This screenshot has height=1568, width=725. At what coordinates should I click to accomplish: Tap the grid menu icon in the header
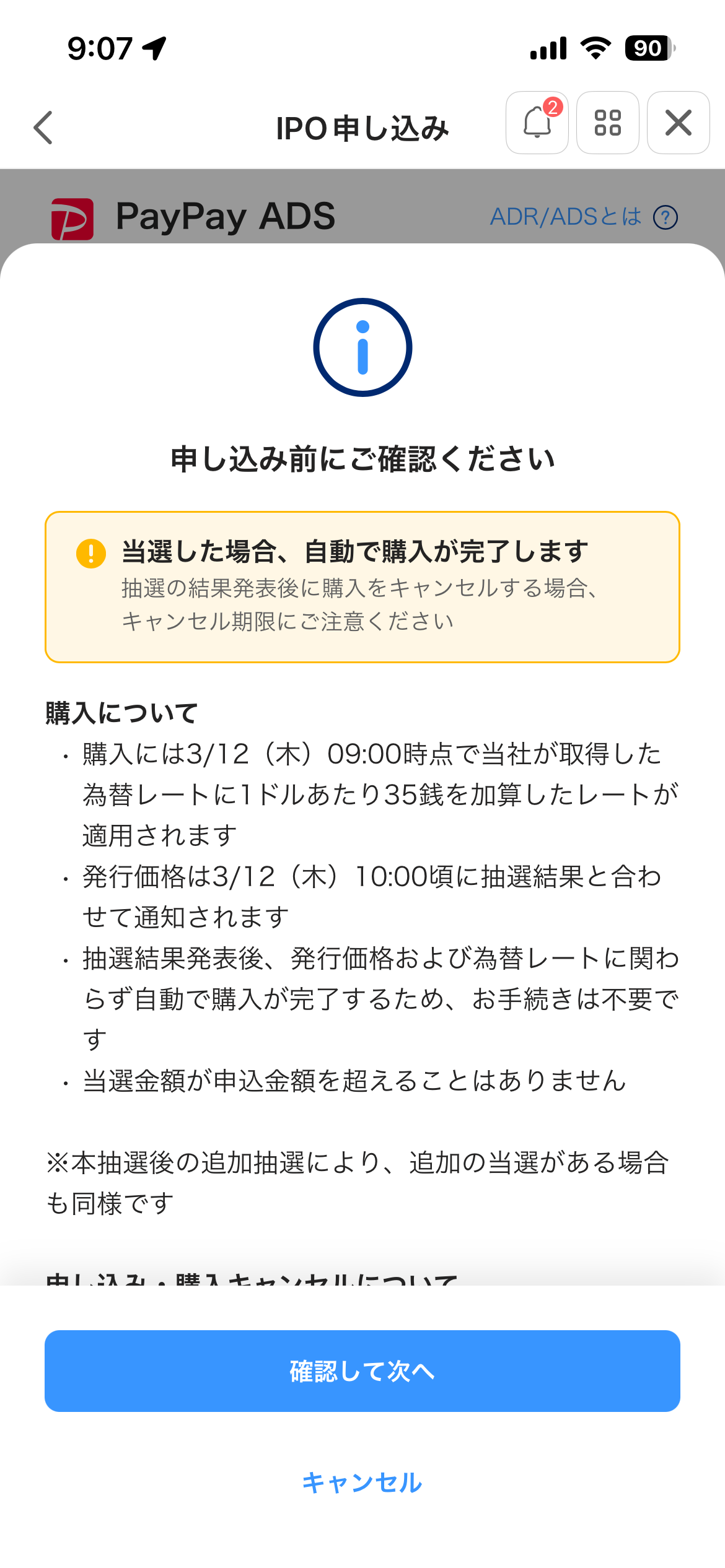[607, 123]
